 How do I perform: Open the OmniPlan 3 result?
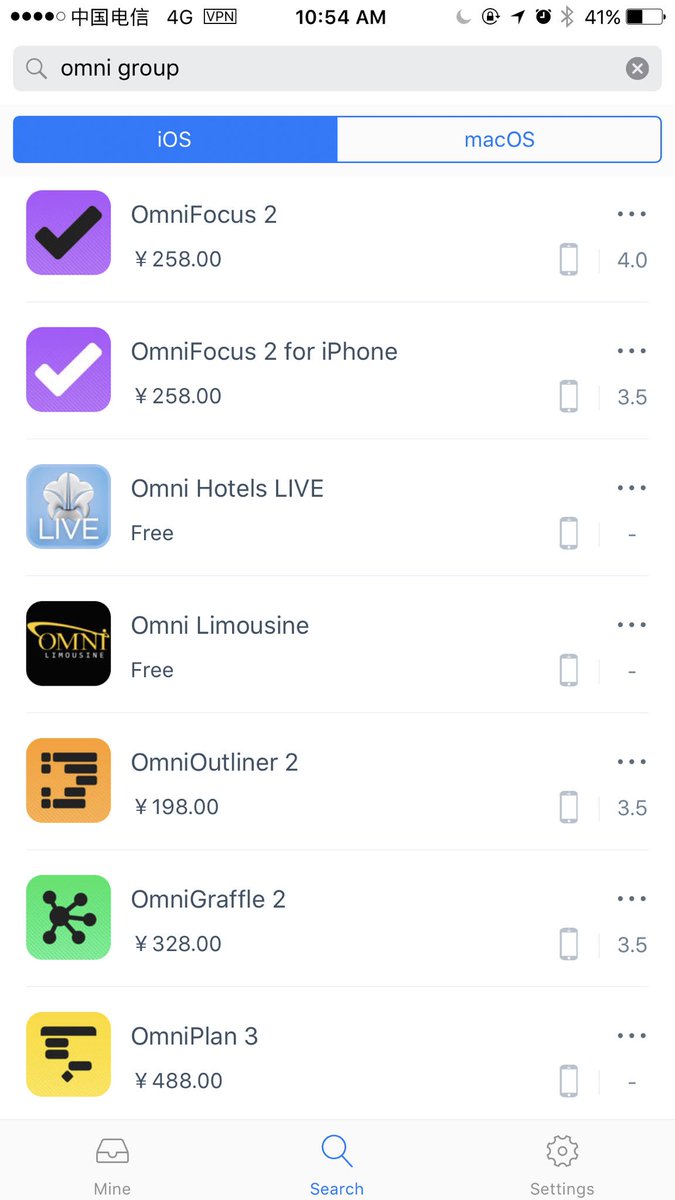[x=337, y=1055]
